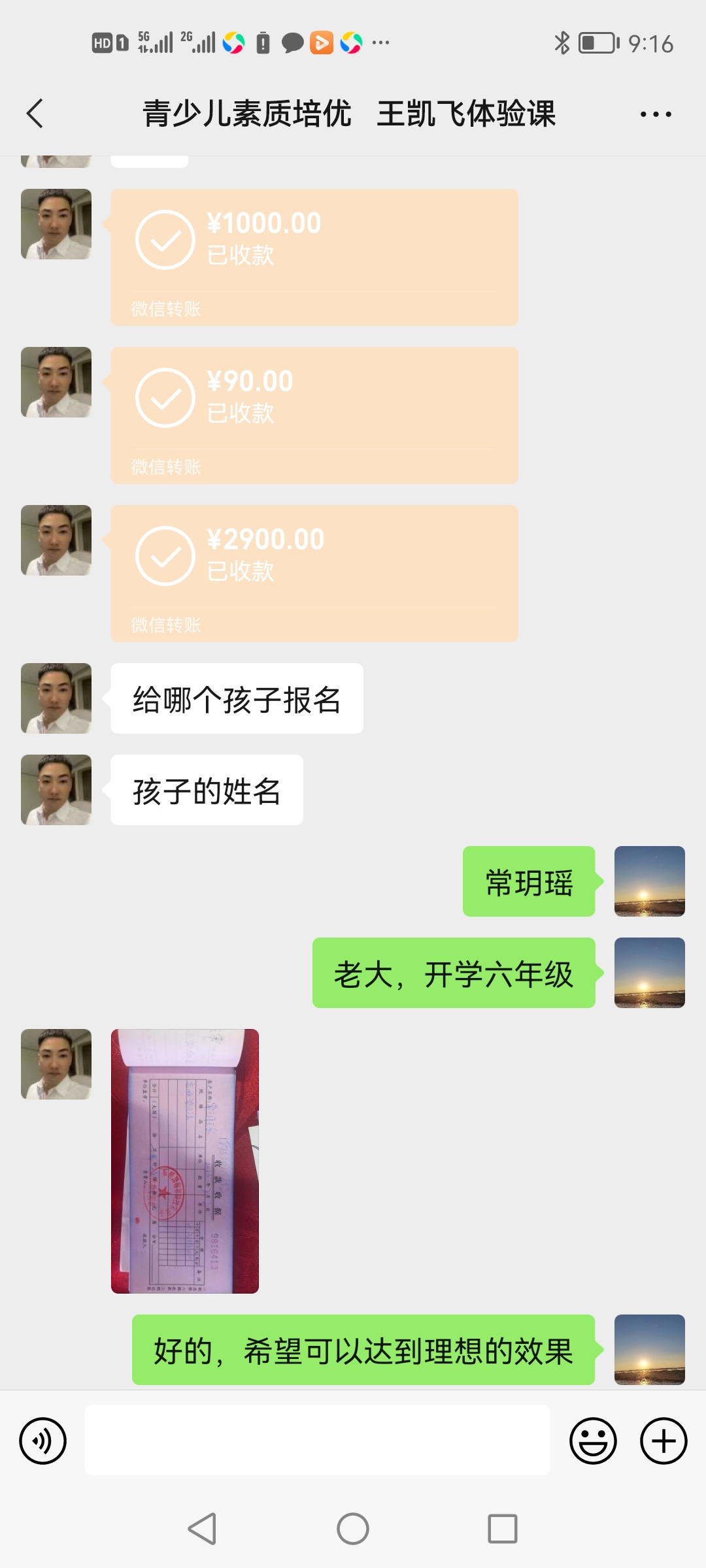Tap the sunset avatar beside 常玥瑶 message
Image resolution: width=706 pixels, height=1568 pixels.
pyautogui.click(x=648, y=882)
